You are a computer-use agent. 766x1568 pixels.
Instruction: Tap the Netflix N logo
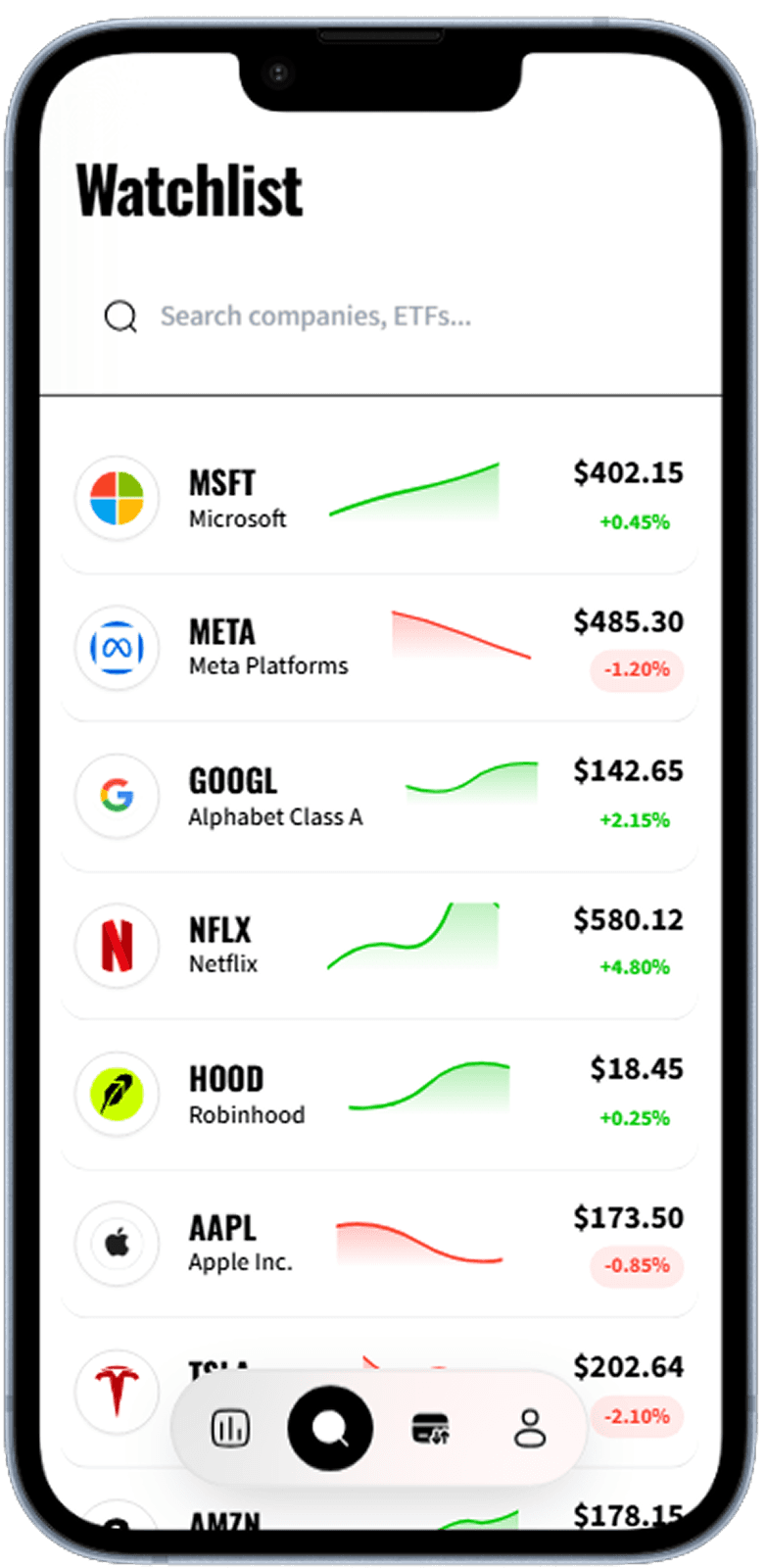pos(117,946)
